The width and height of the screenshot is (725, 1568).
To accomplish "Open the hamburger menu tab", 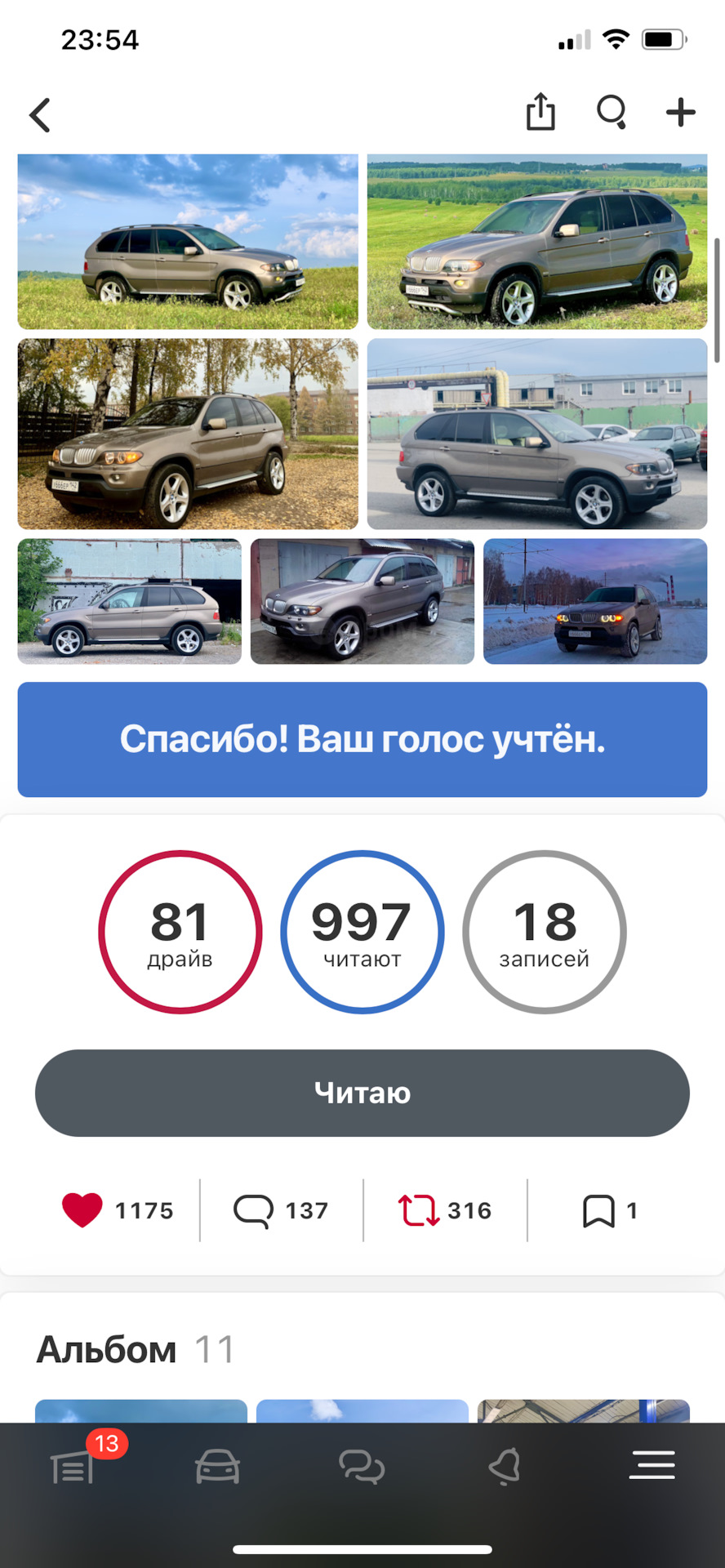I will [x=652, y=1465].
